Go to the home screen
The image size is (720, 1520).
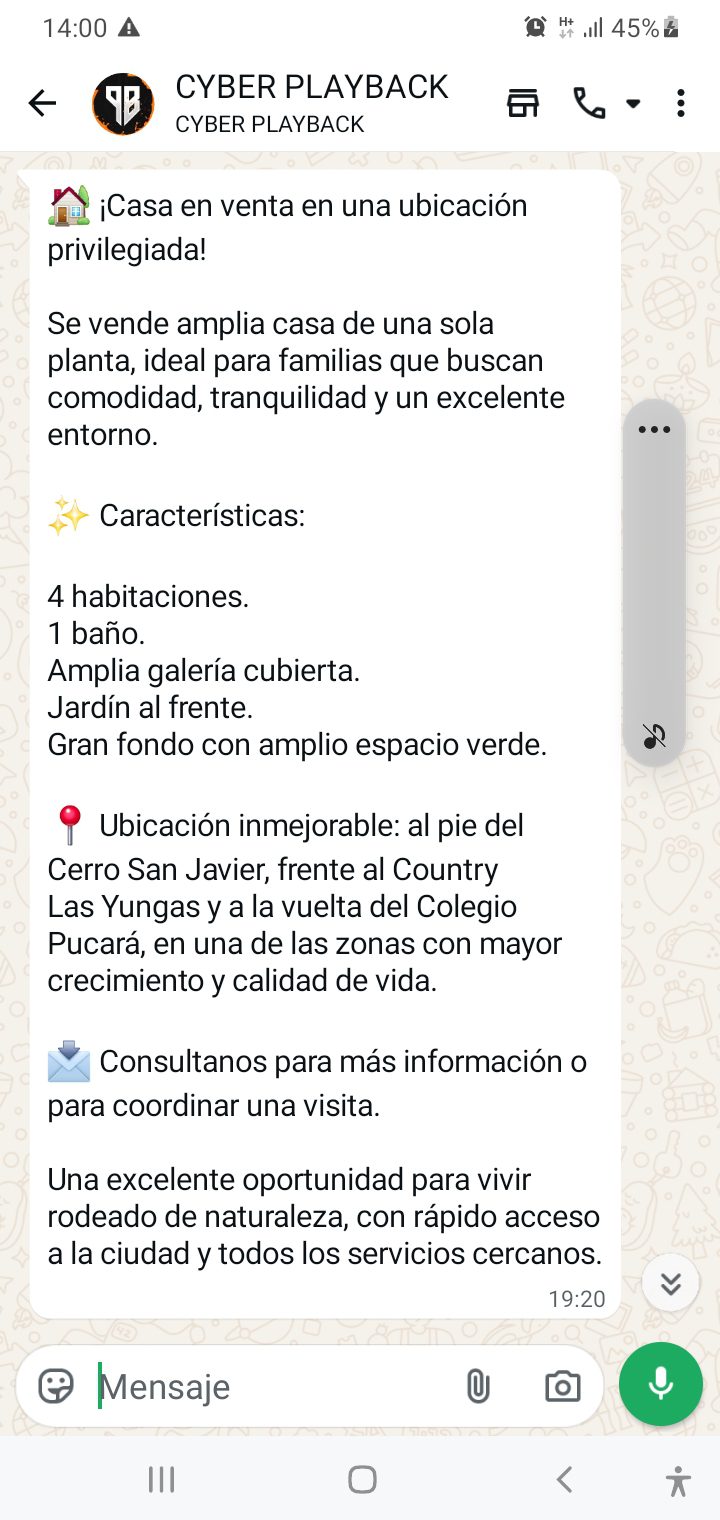362,1480
